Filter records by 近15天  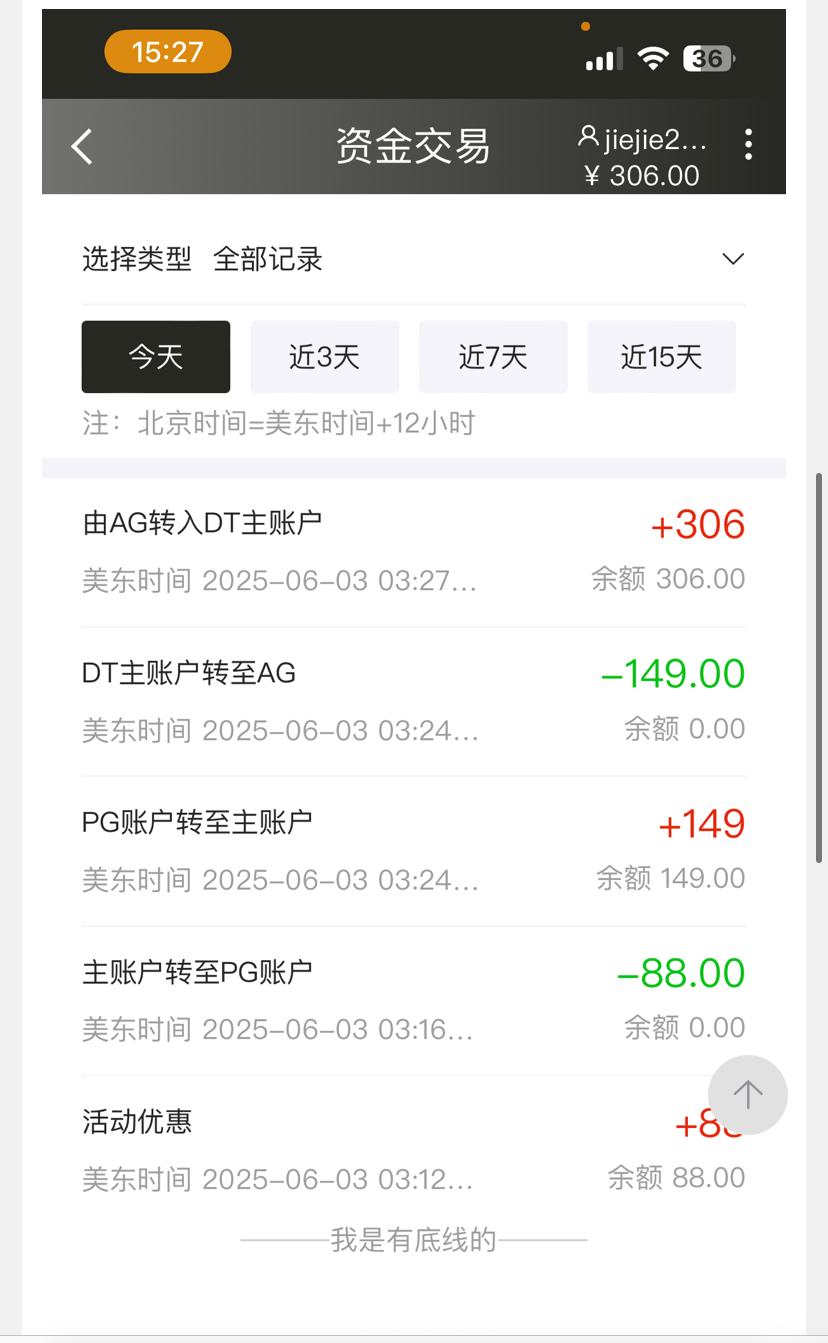[x=661, y=357]
